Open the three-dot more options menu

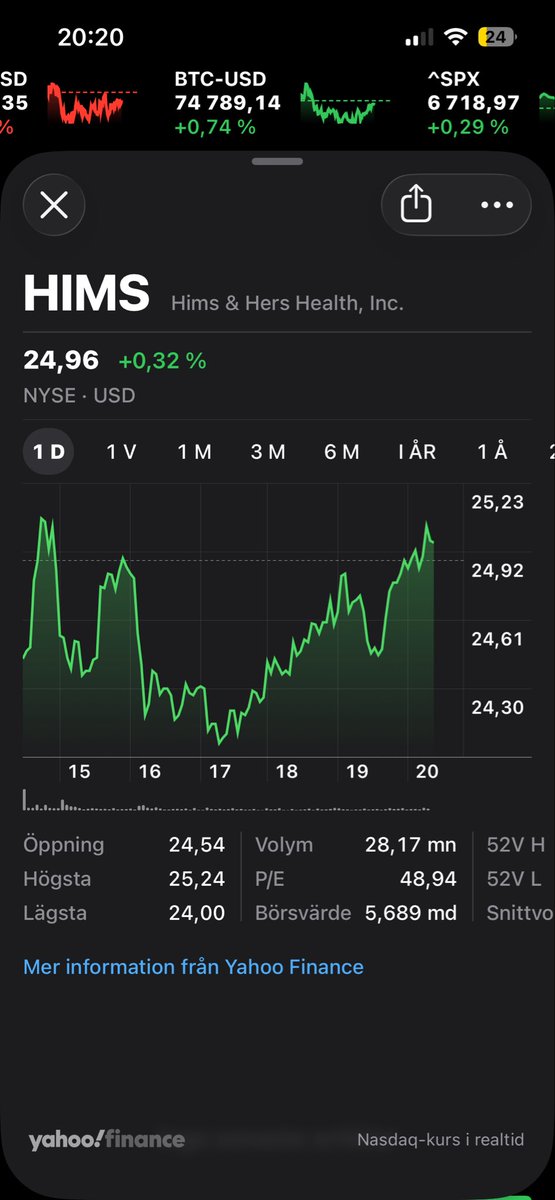point(496,205)
